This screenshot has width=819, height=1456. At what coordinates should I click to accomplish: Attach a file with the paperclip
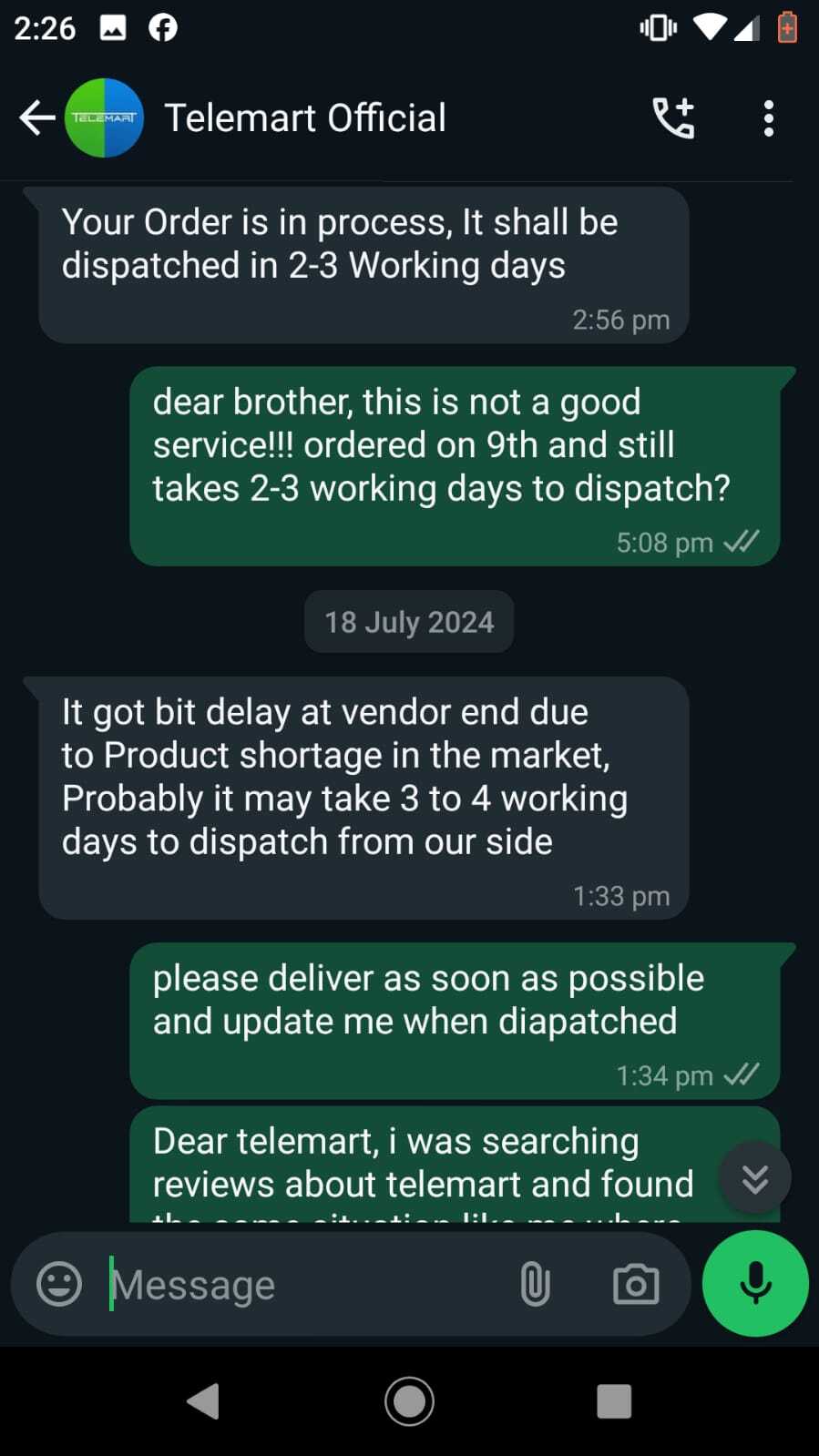[536, 1285]
